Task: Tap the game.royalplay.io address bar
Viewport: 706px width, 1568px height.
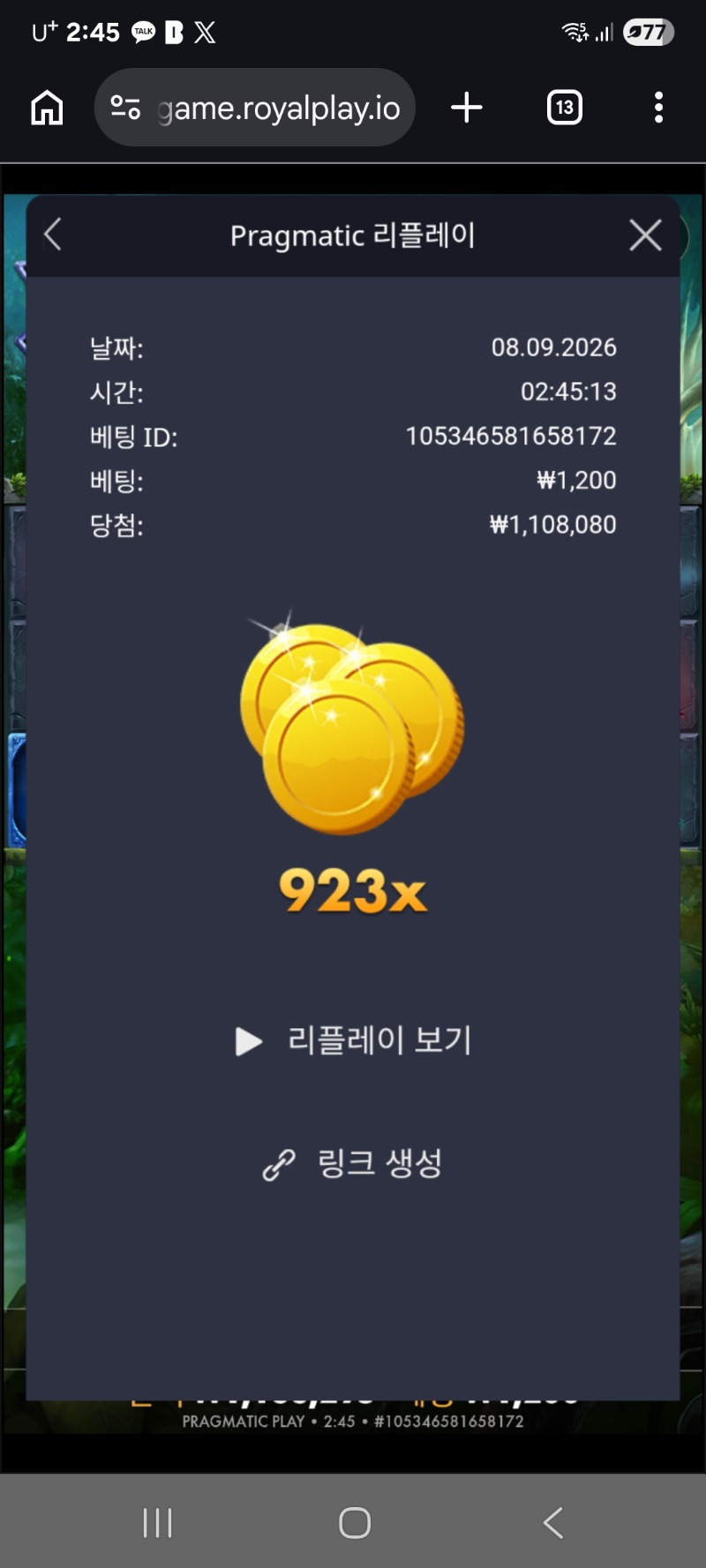Action: (x=255, y=108)
